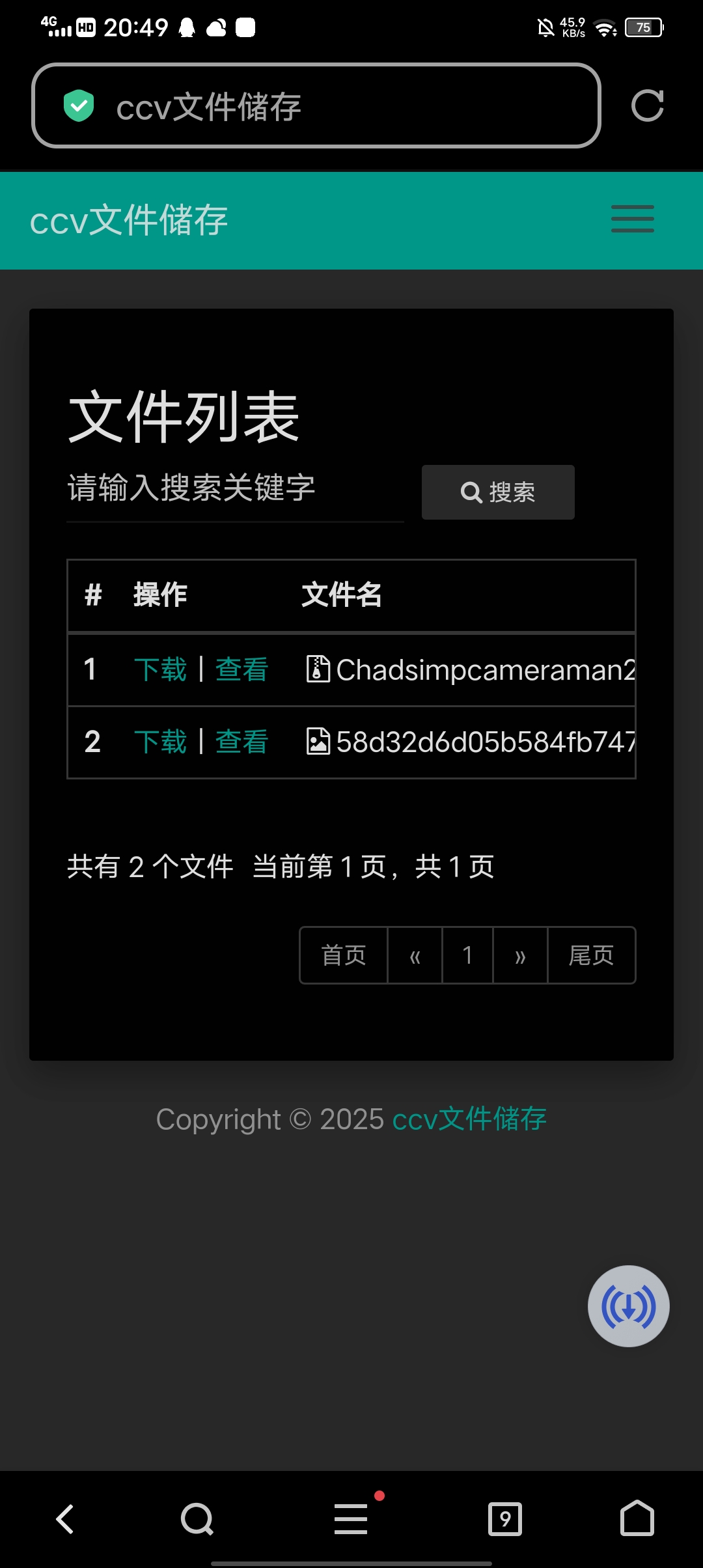This screenshot has width=703, height=1568.
Task: Tap the browser address bar
Action: pos(316,106)
